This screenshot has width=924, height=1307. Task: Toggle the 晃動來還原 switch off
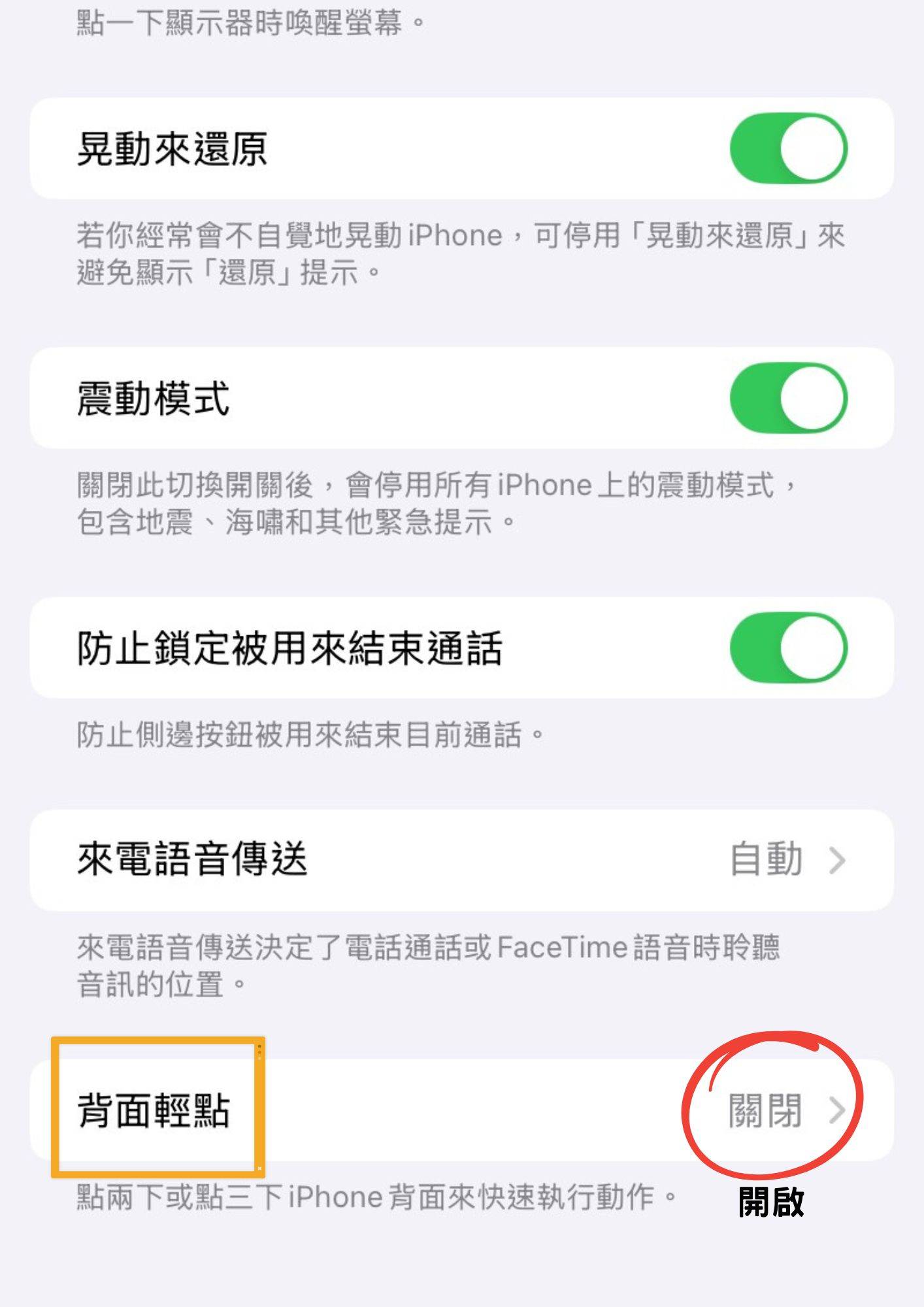pyautogui.click(x=788, y=148)
